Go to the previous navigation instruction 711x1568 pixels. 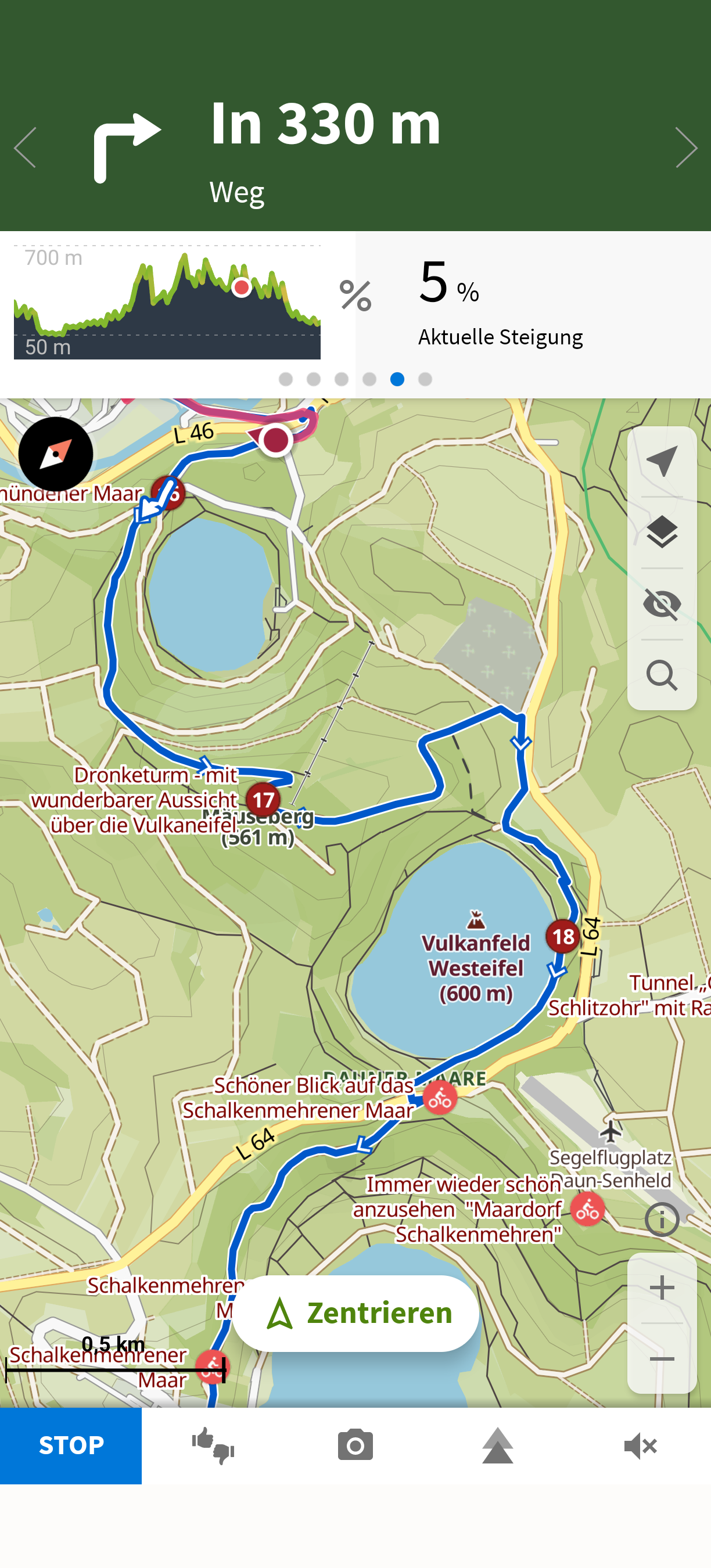[26, 148]
